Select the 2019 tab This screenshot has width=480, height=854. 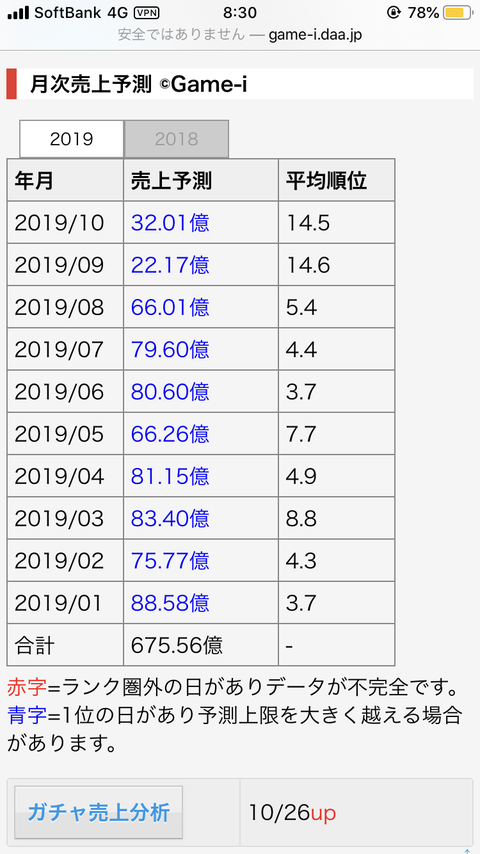71,139
